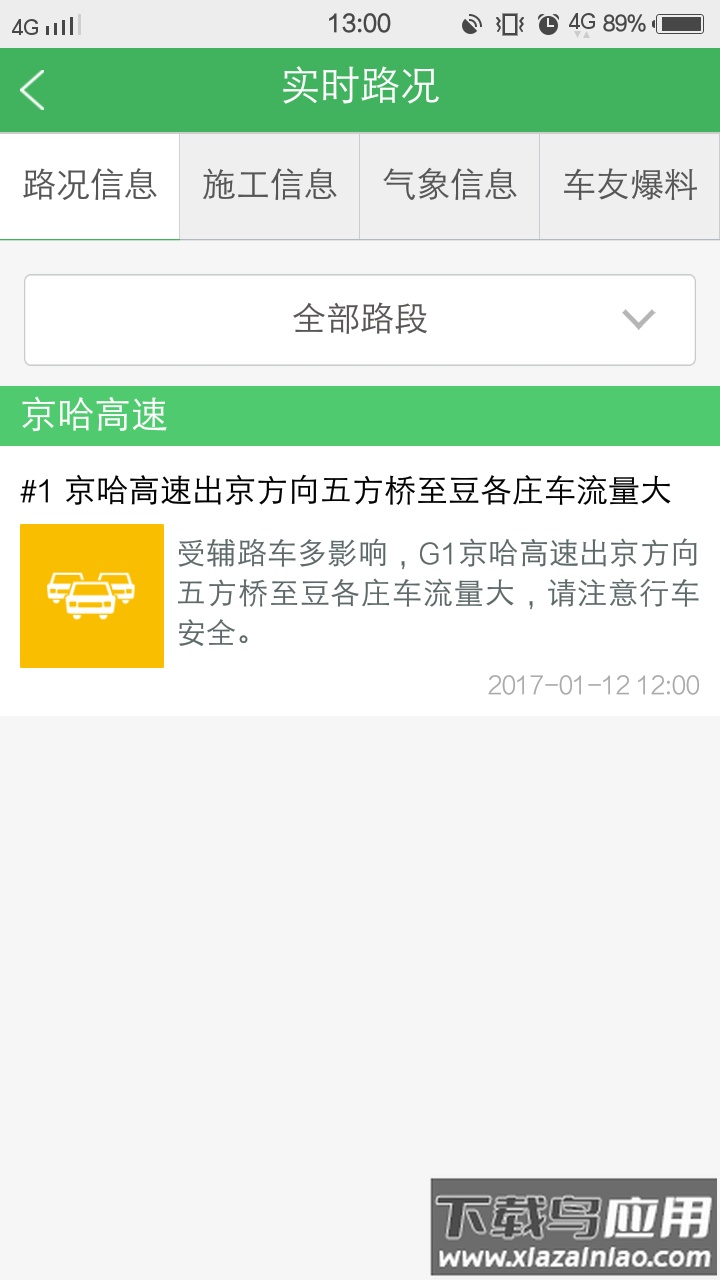Click the back arrow on the title bar
Screen dimensions: 720x1280
pos(33,89)
